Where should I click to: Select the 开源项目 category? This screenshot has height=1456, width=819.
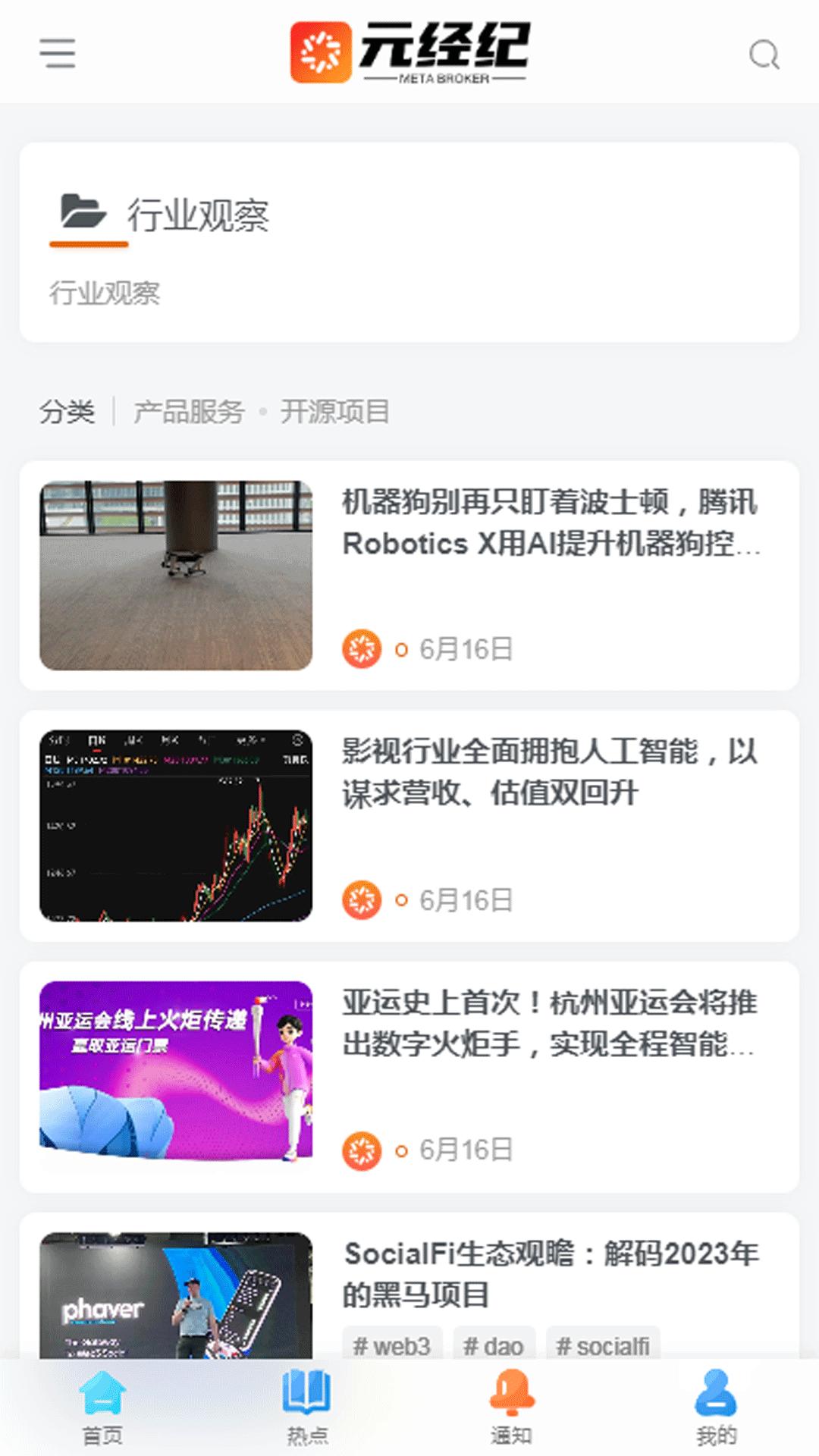(334, 412)
